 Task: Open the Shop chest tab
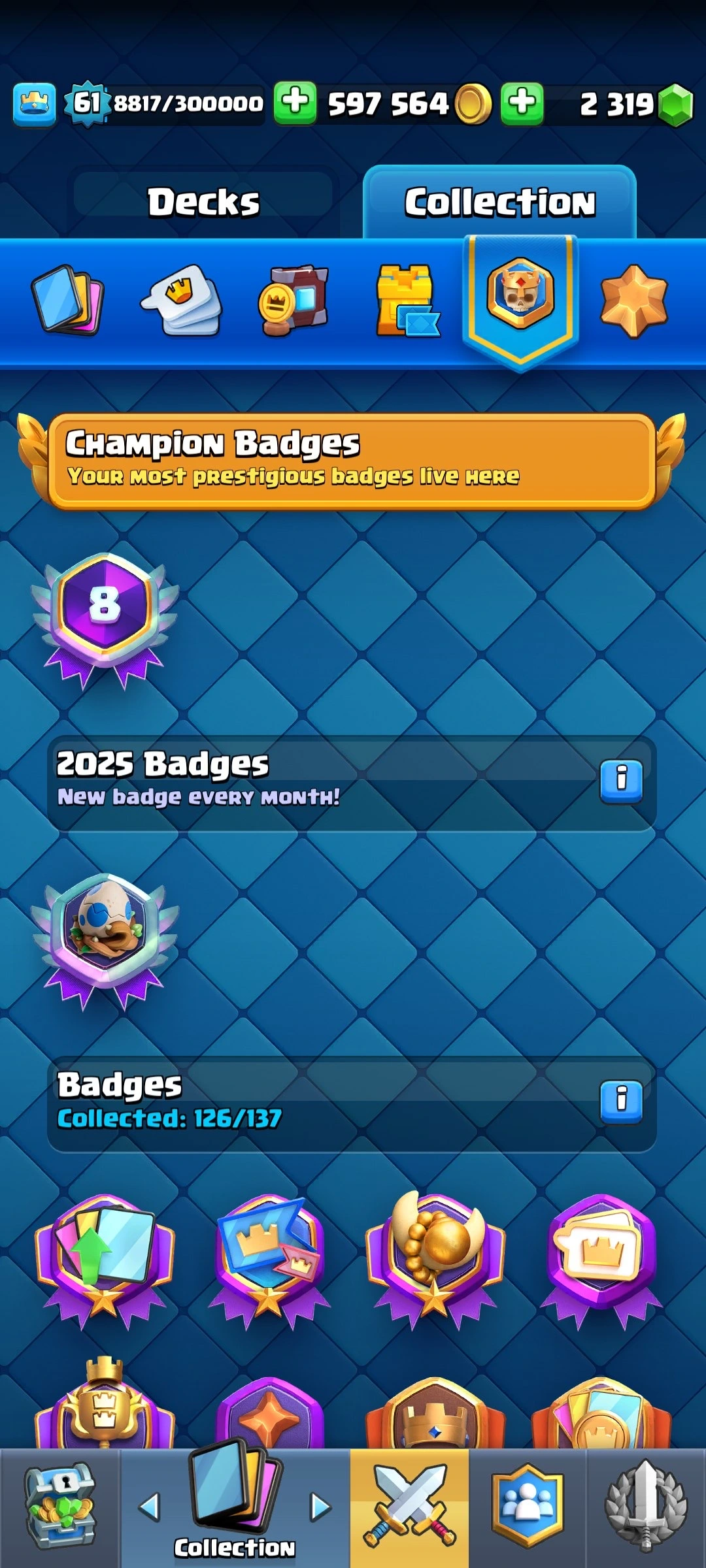tap(59, 1506)
